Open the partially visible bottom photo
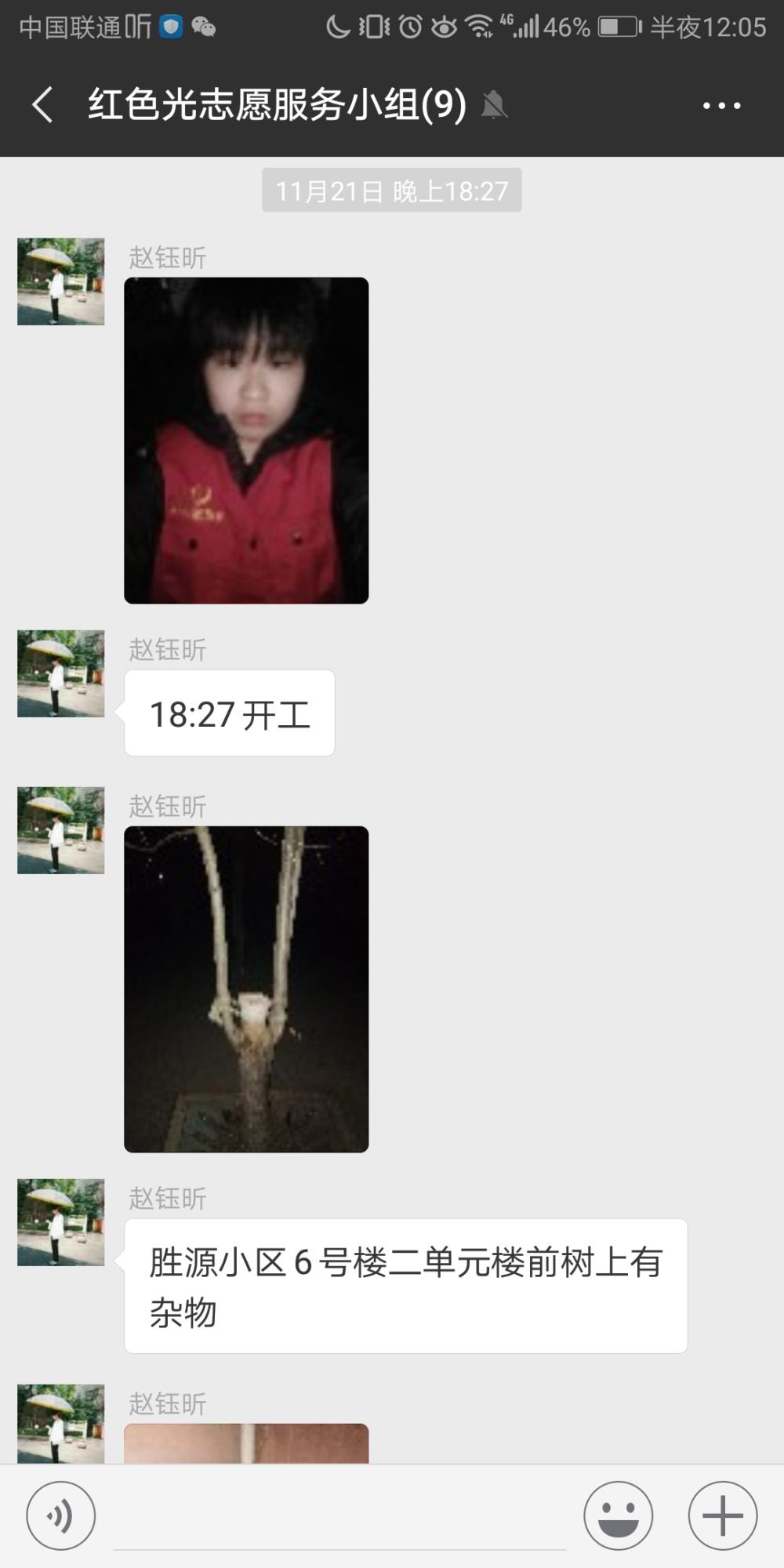 tap(246, 1443)
